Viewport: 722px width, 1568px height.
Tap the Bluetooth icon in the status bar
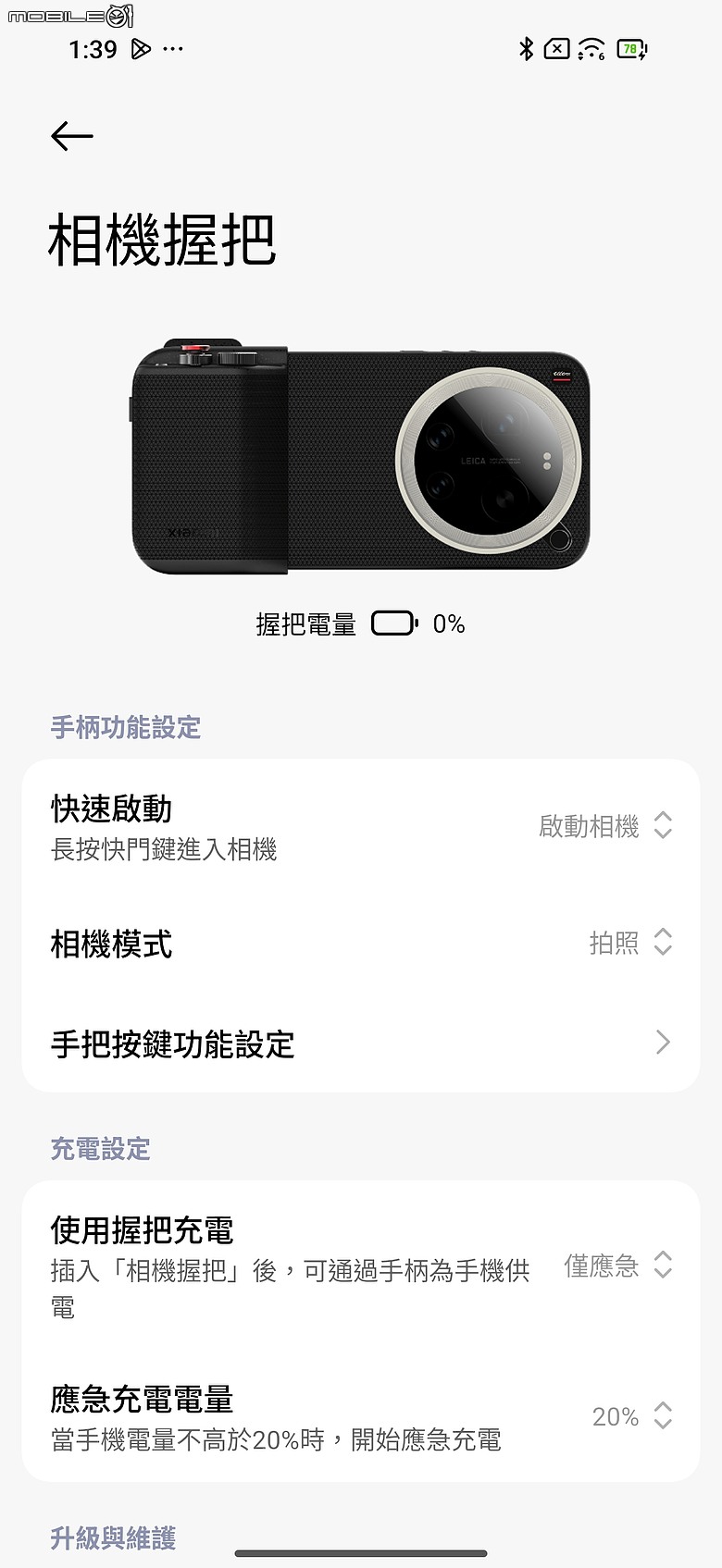525,49
